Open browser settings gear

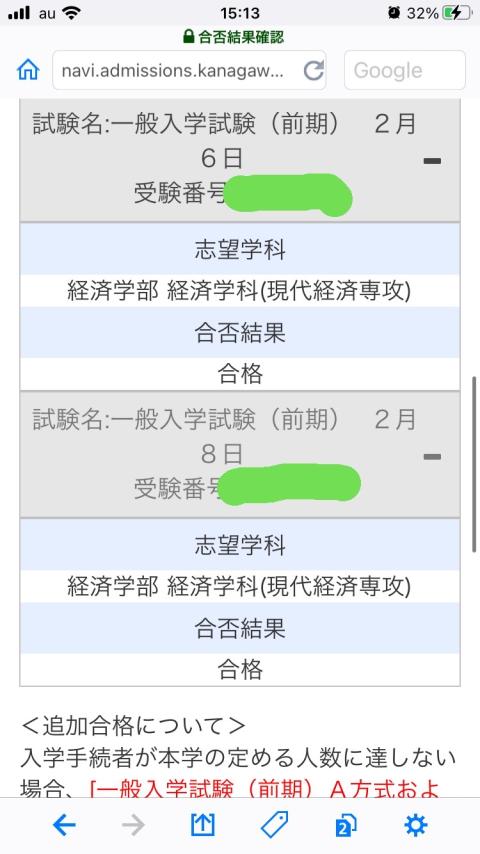416,826
